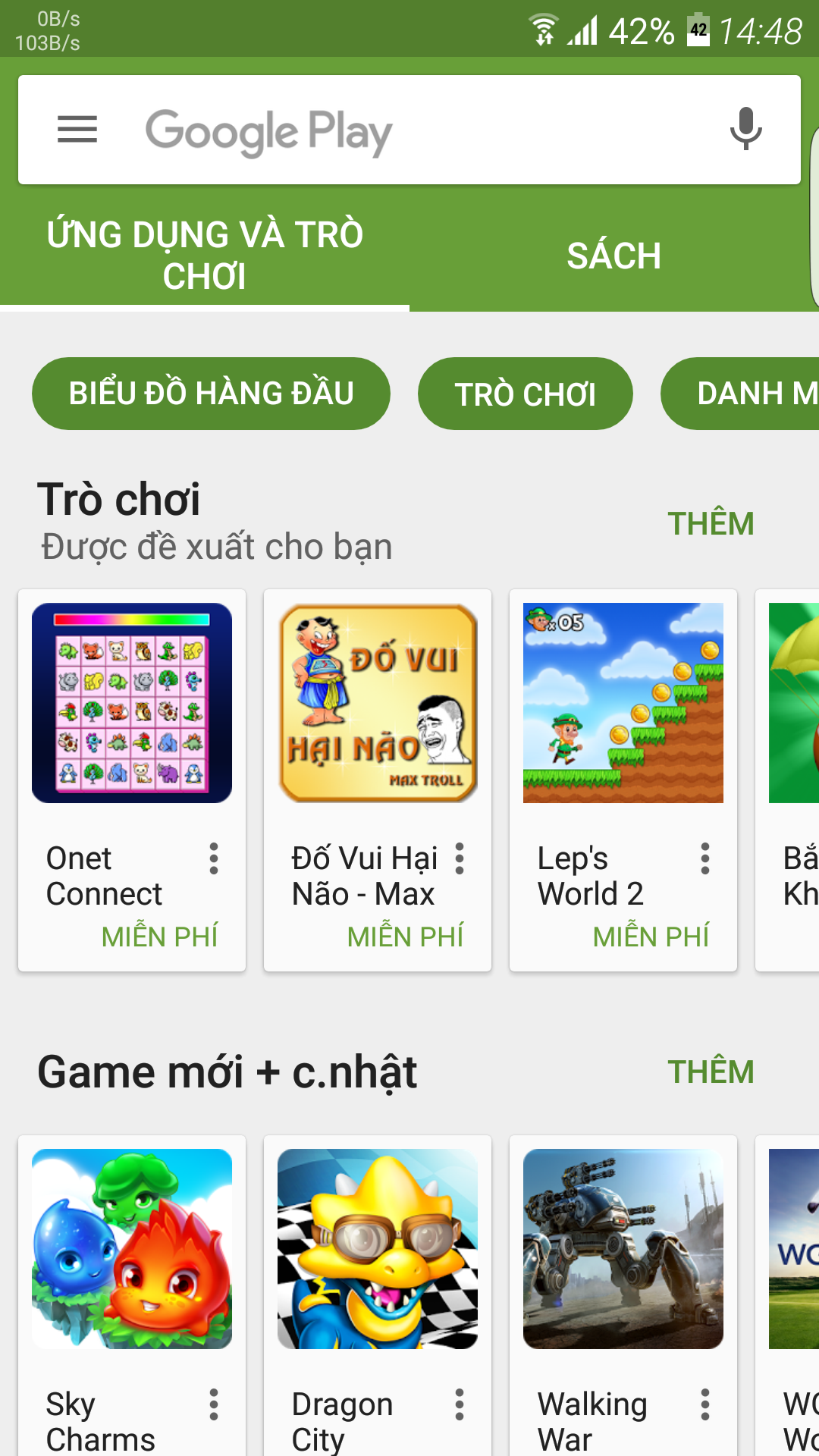This screenshot has height=1456, width=819.
Task: Select the ỨNG DỤNG VÀ TRÒ CHƠI tab
Action: pos(205,256)
